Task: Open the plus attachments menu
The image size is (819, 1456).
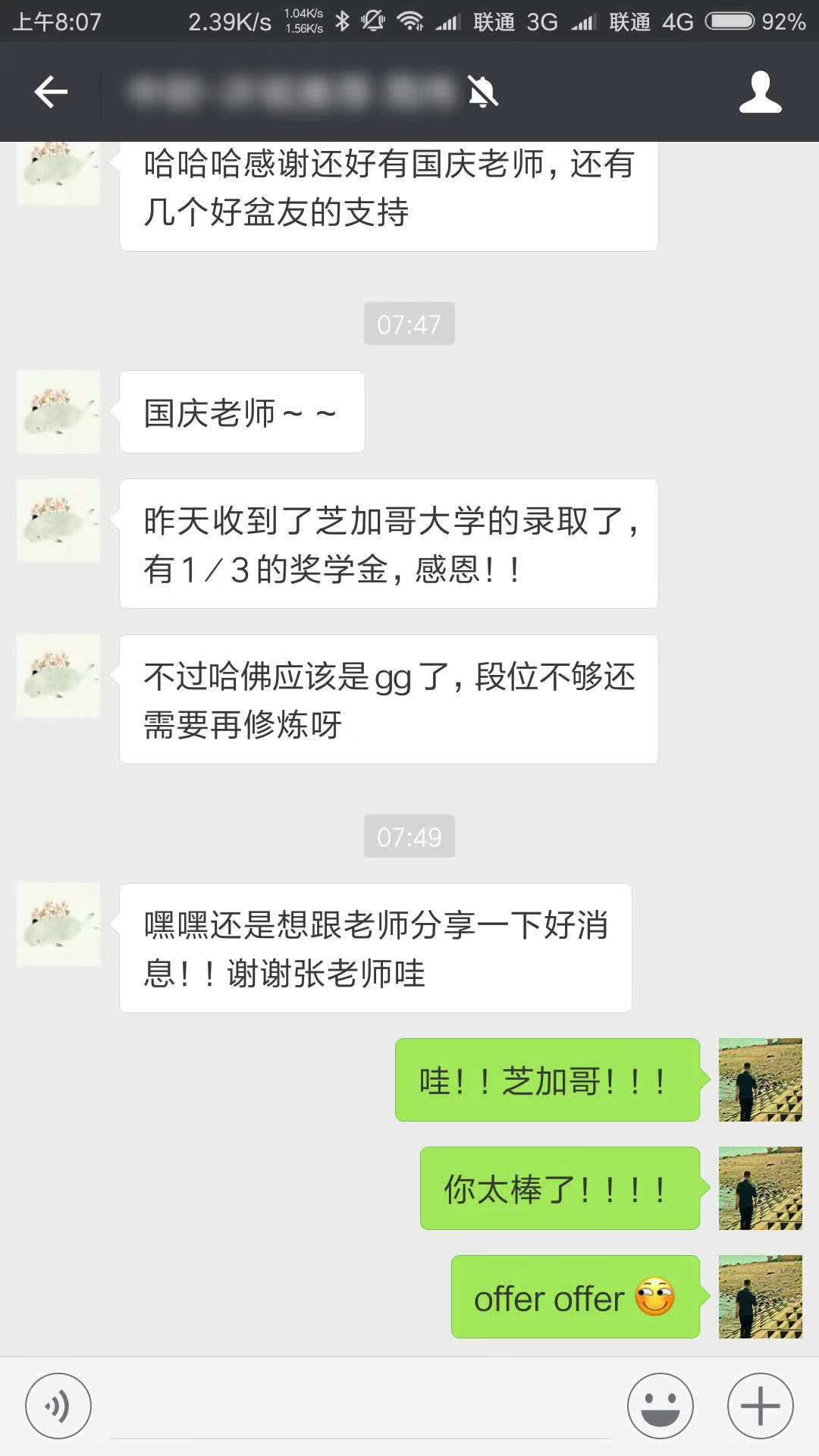Action: click(760, 1406)
